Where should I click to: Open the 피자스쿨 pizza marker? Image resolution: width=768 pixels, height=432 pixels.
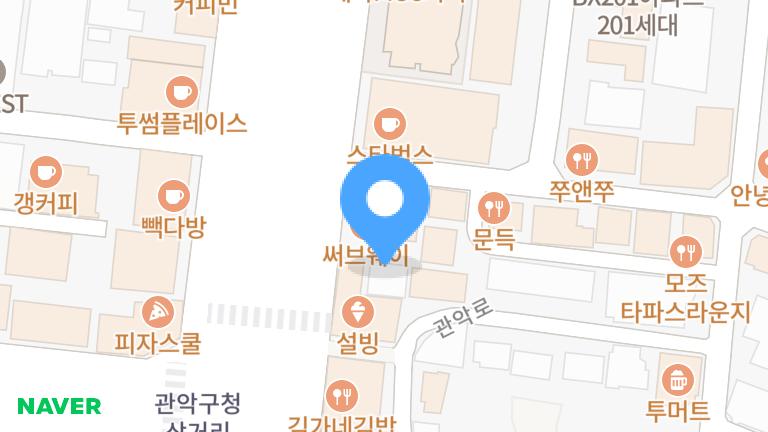coord(156,311)
